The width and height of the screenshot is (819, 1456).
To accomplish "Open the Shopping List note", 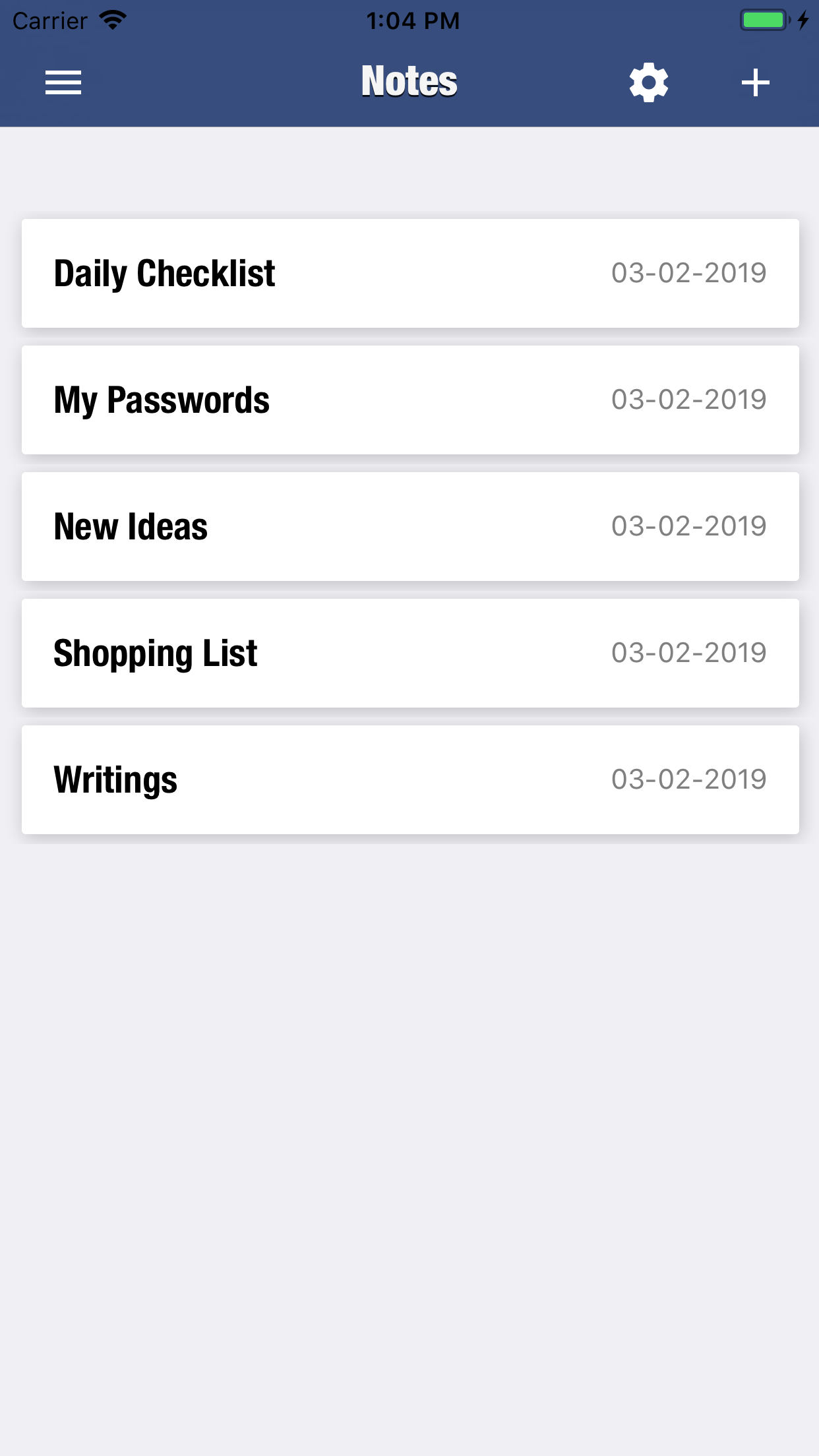I will (x=409, y=652).
